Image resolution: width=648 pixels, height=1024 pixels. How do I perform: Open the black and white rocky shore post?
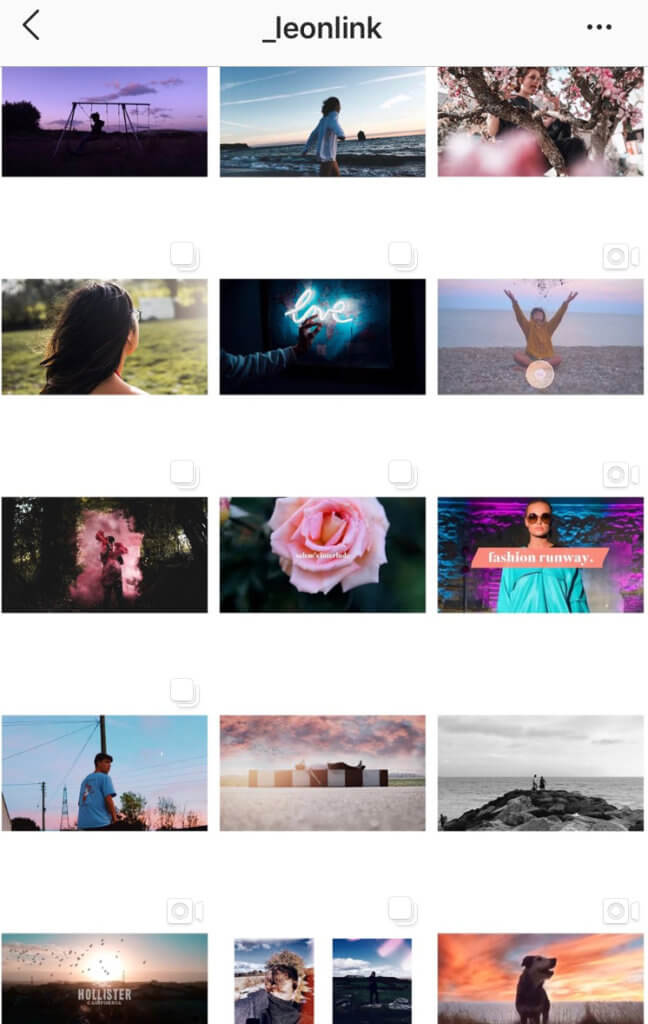(x=540, y=772)
